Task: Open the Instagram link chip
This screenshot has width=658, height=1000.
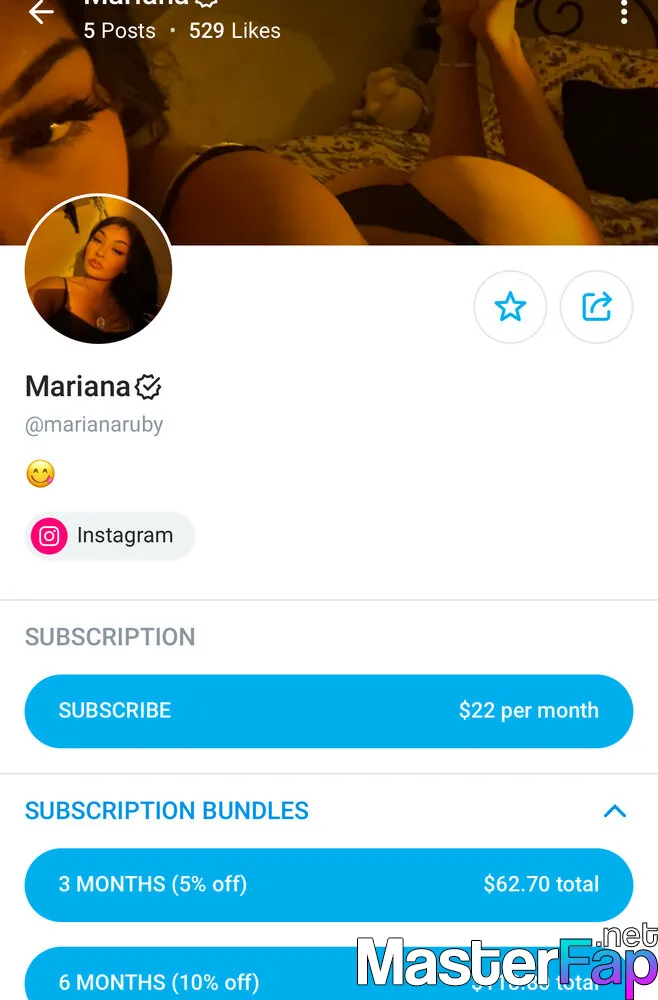Action: coord(110,536)
